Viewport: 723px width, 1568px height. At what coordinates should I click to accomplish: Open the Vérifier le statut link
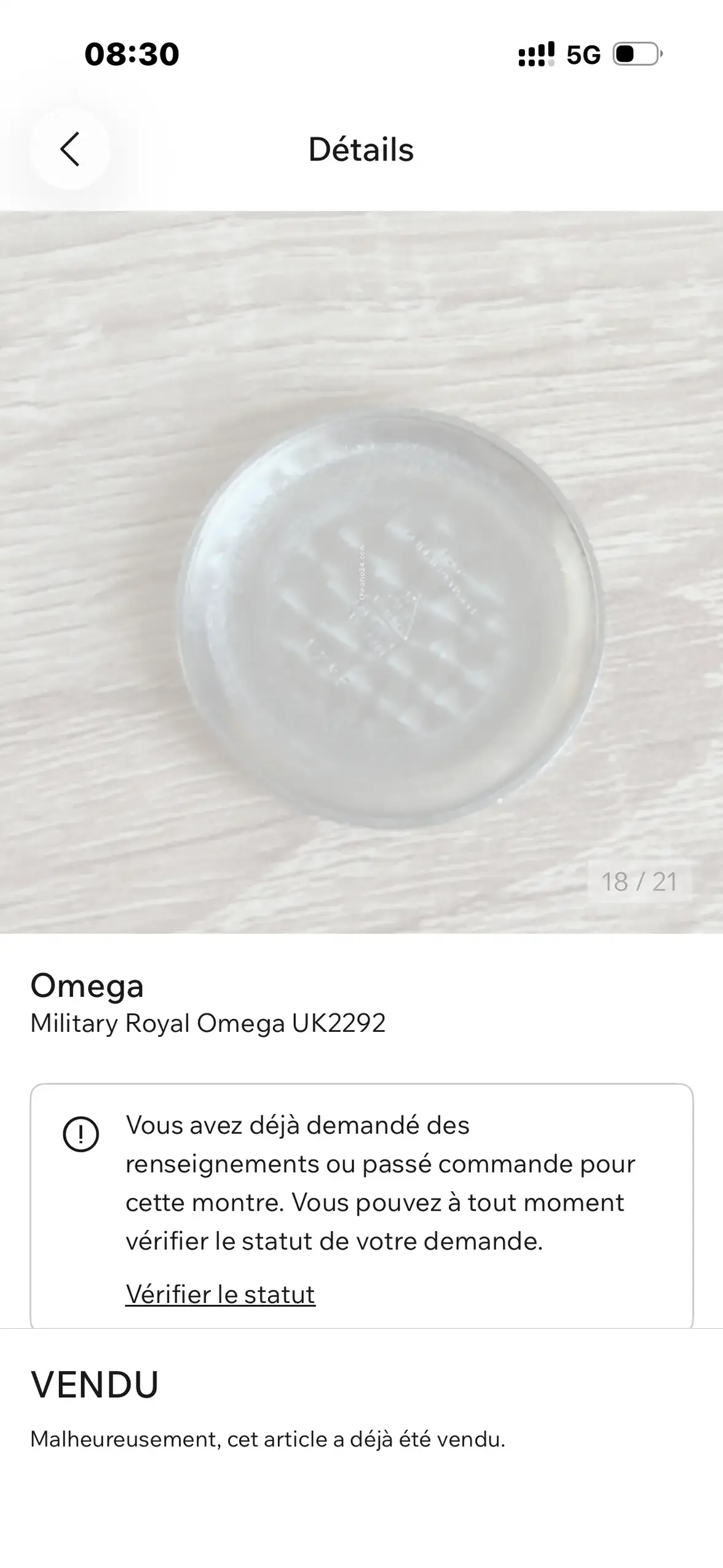click(220, 1294)
